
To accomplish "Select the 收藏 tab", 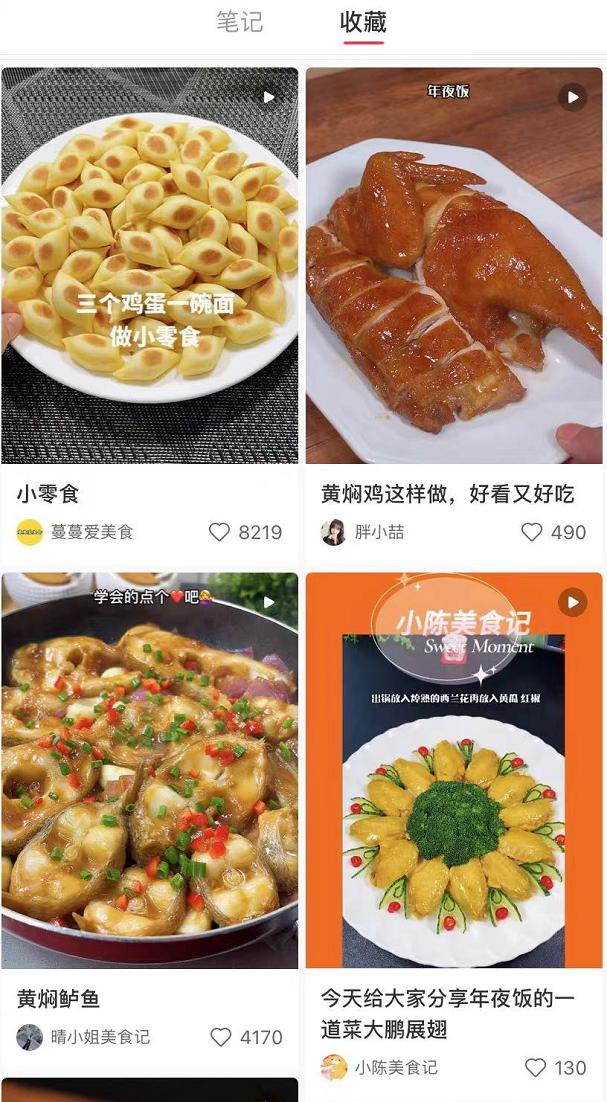I will pos(362,22).
